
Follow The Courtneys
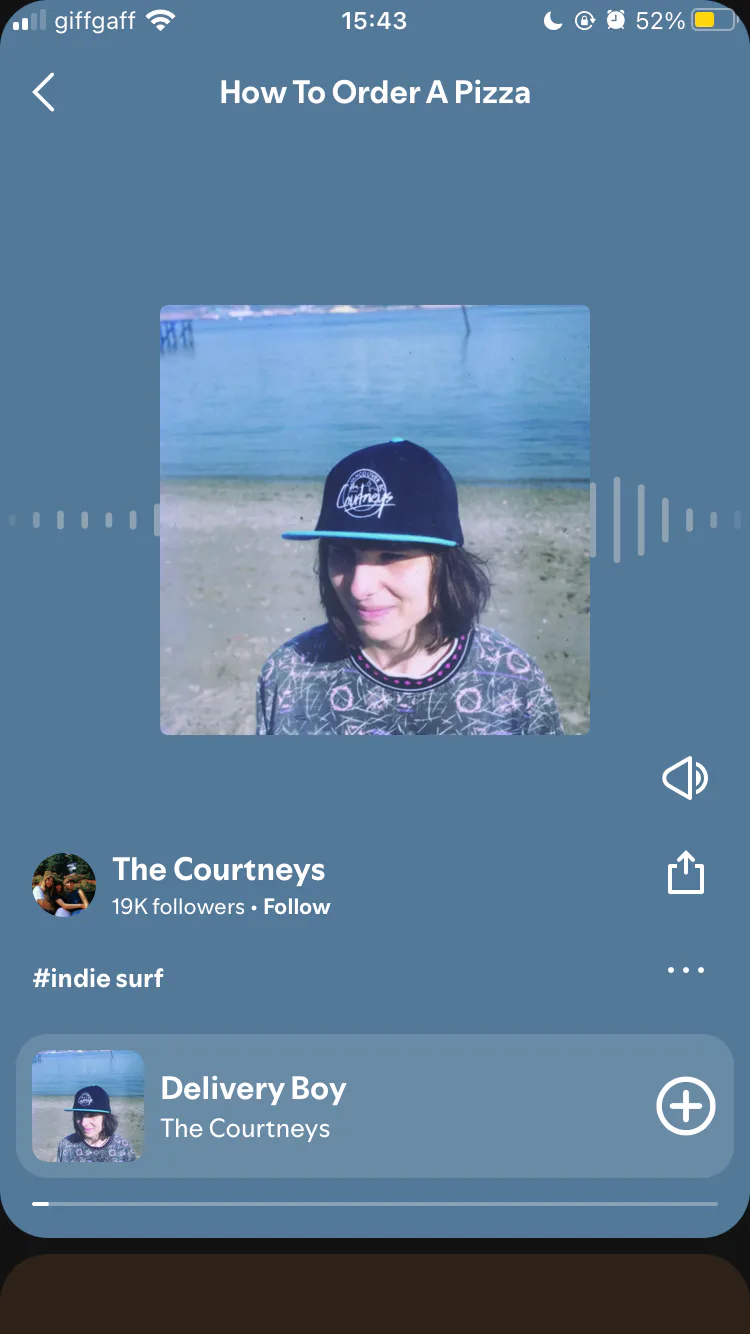pyautogui.click(x=297, y=907)
